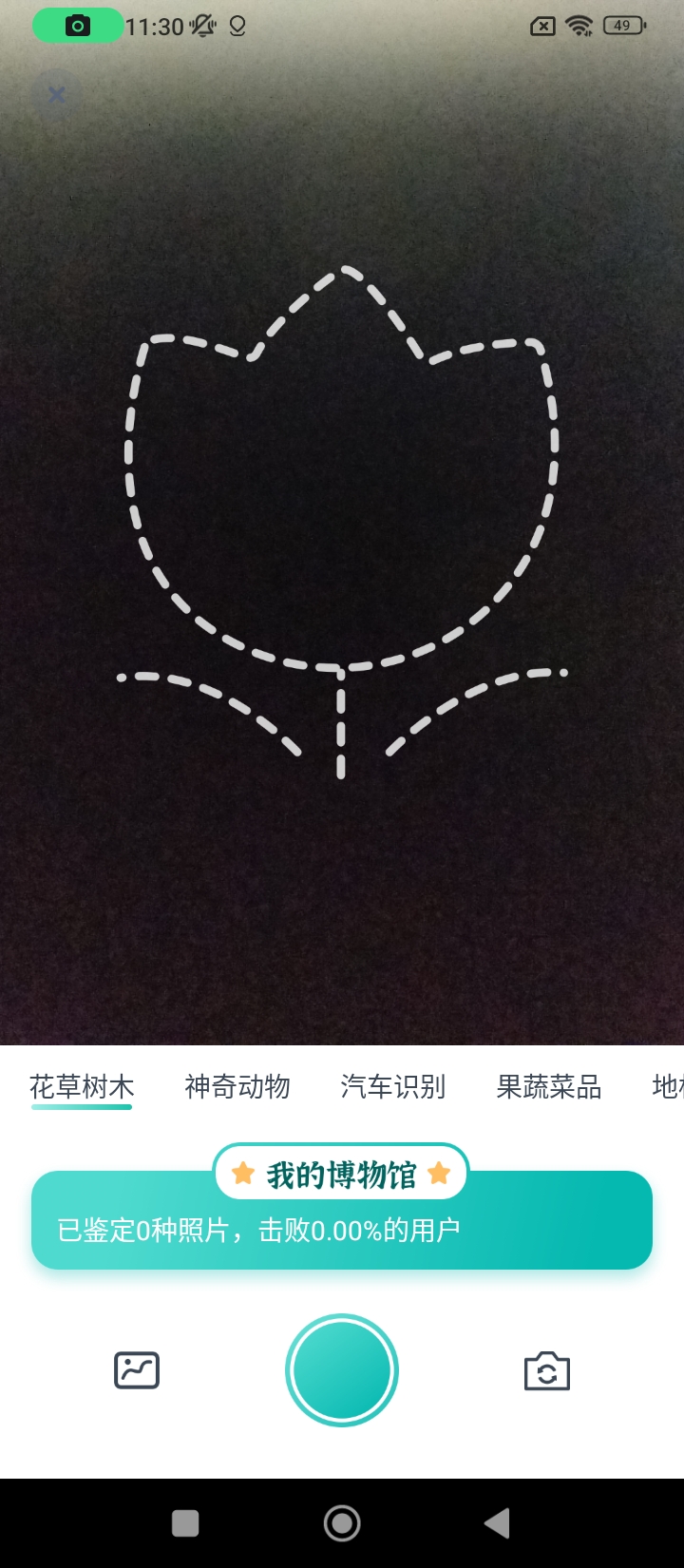
Task: Select the 花草树木 category tab
Action: coord(82,1087)
